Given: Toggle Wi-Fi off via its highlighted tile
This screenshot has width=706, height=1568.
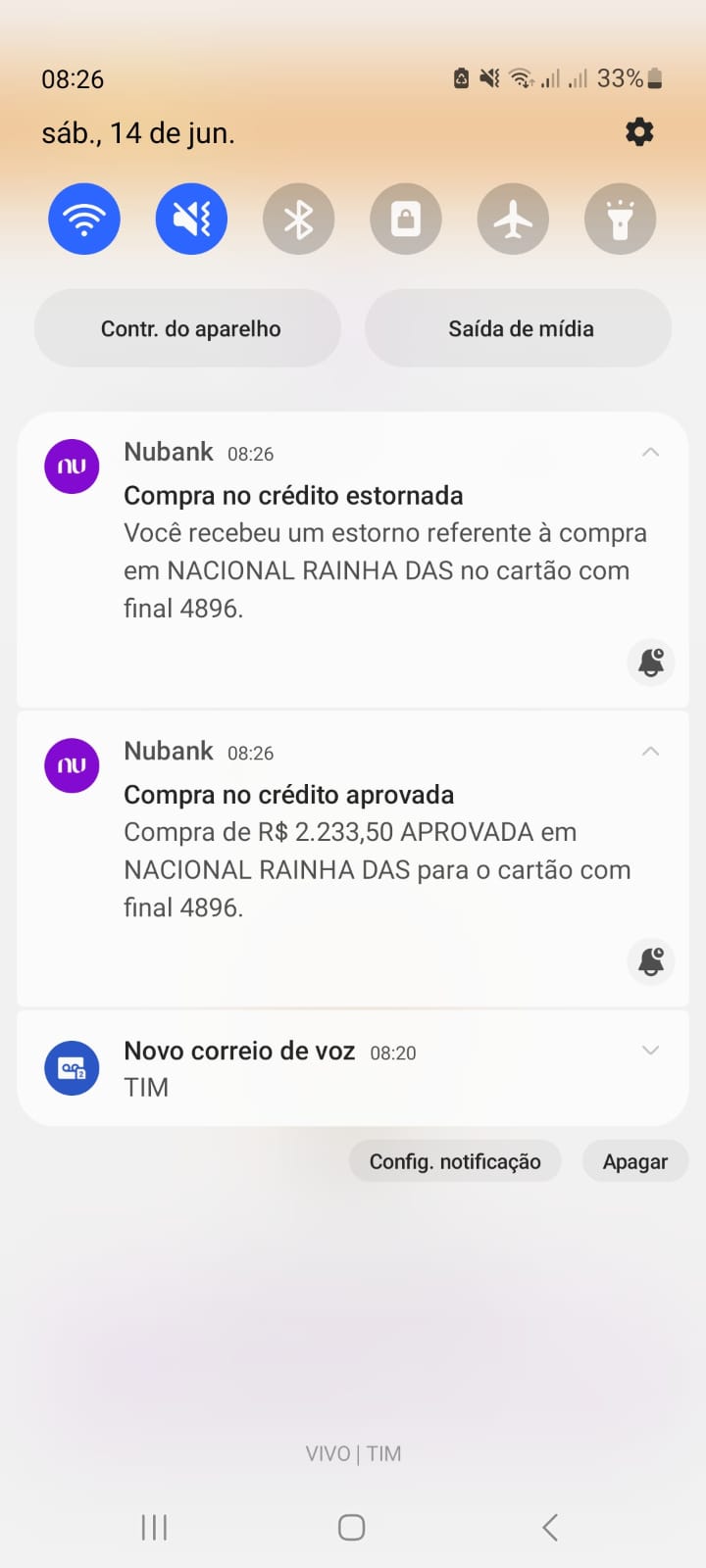Looking at the screenshot, I should pos(83,219).
